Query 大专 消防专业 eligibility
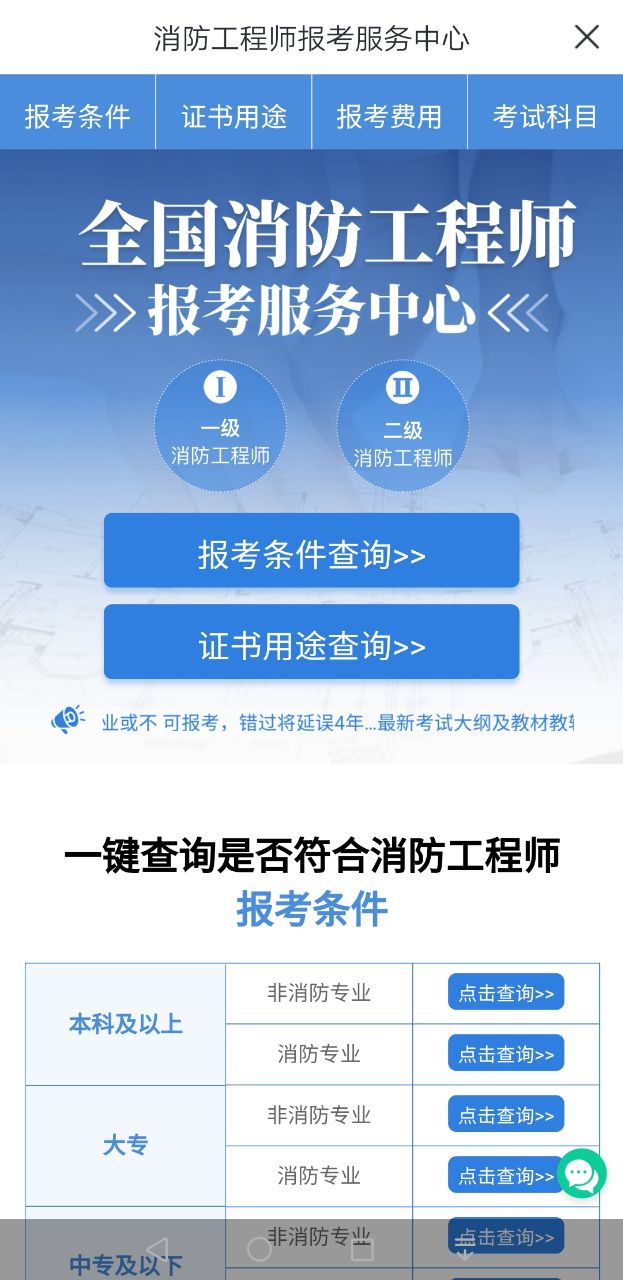 [x=504, y=1176]
